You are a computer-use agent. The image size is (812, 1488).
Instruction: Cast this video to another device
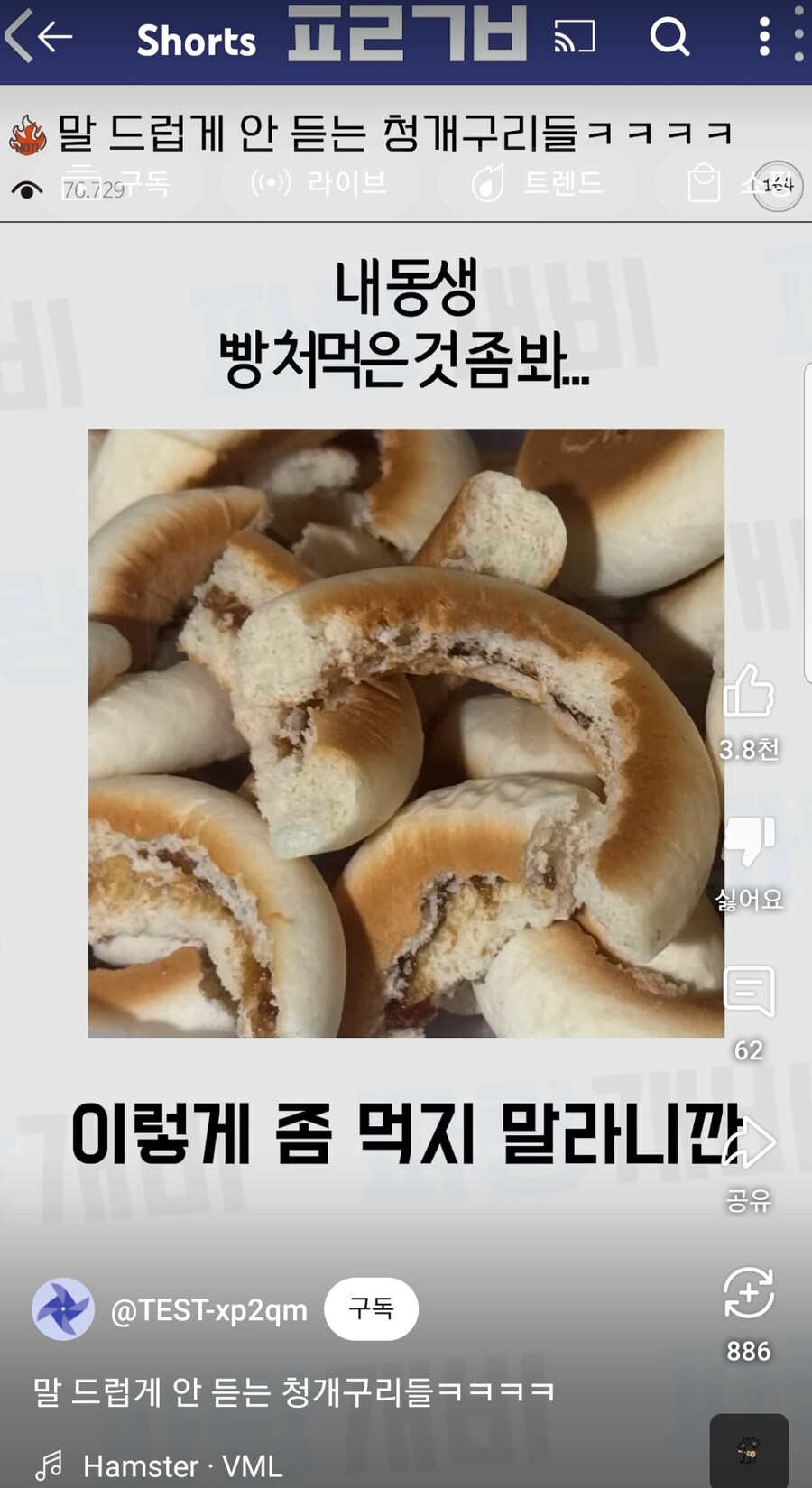(x=575, y=38)
